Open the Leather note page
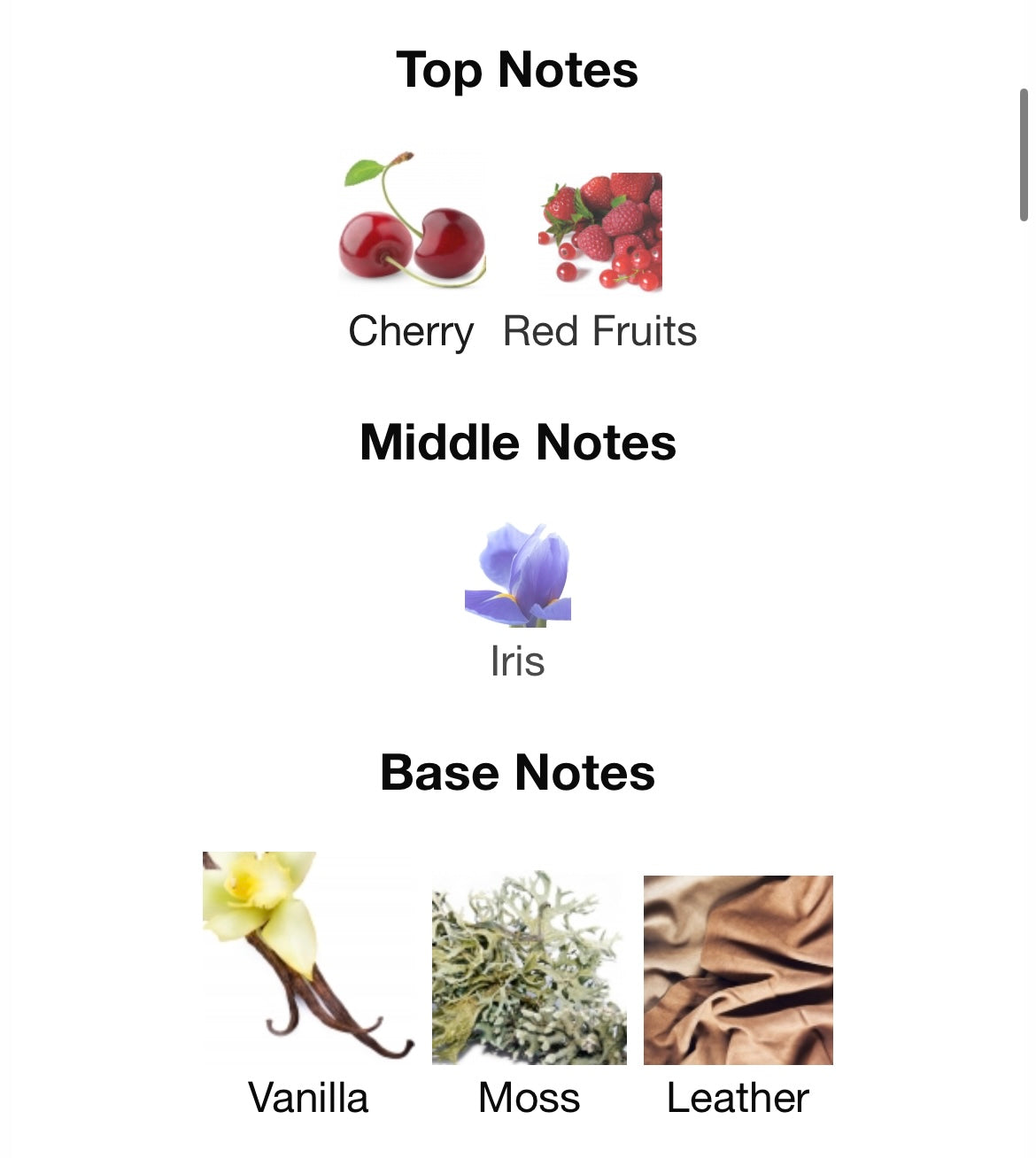This screenshot has width=1036, height=1158. point(738,969)
